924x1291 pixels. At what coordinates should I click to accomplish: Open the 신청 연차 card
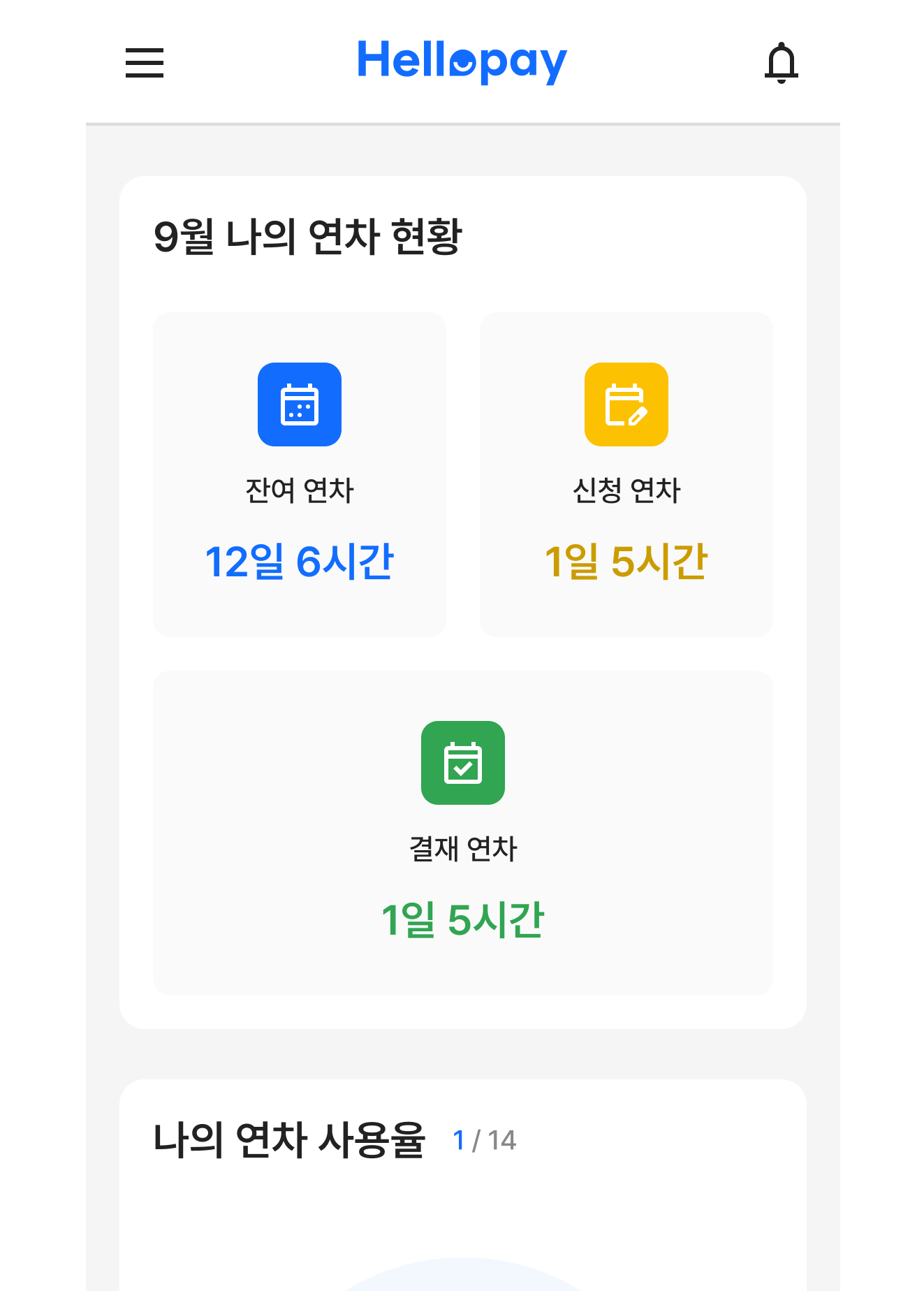pos(626,474)
